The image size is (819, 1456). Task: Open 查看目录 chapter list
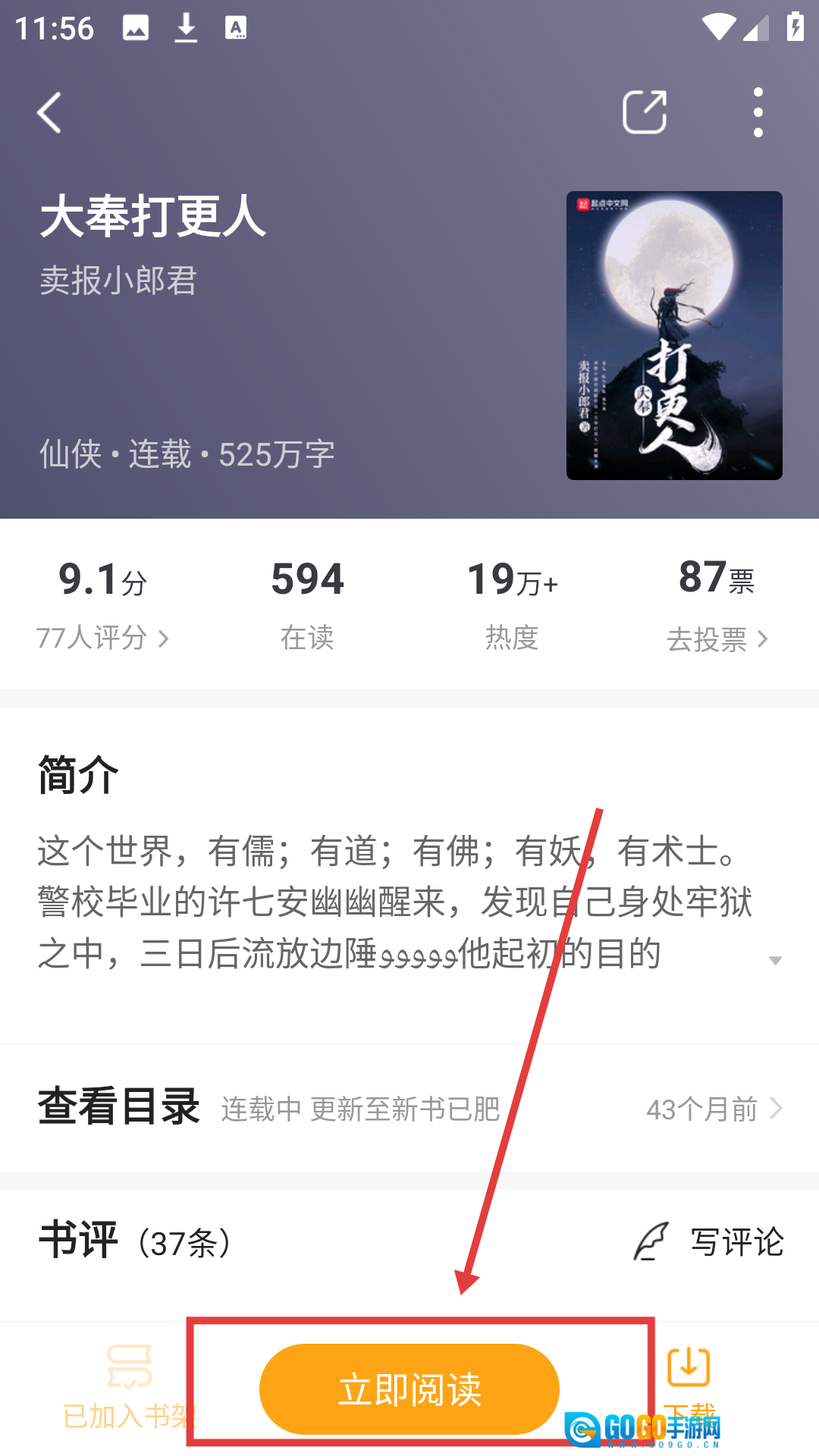click(409, 1109)
